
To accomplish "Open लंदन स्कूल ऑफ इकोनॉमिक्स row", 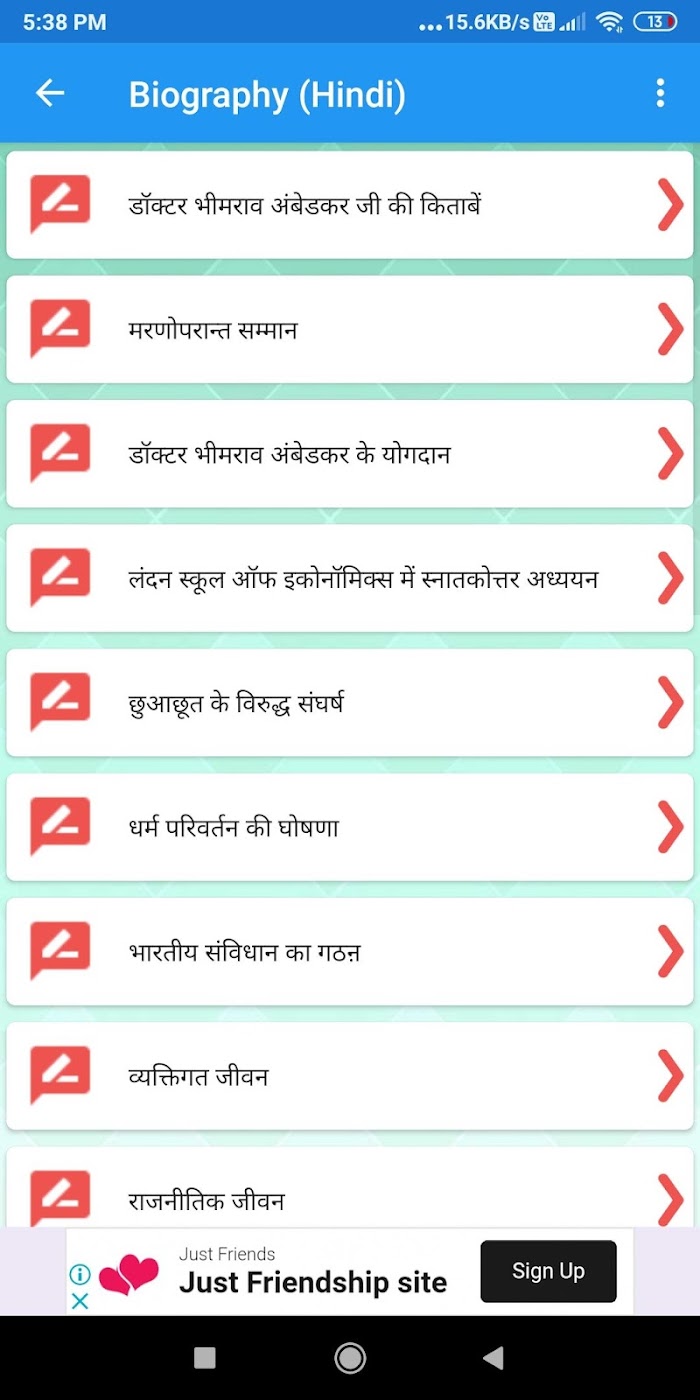I will pos(350,578).
